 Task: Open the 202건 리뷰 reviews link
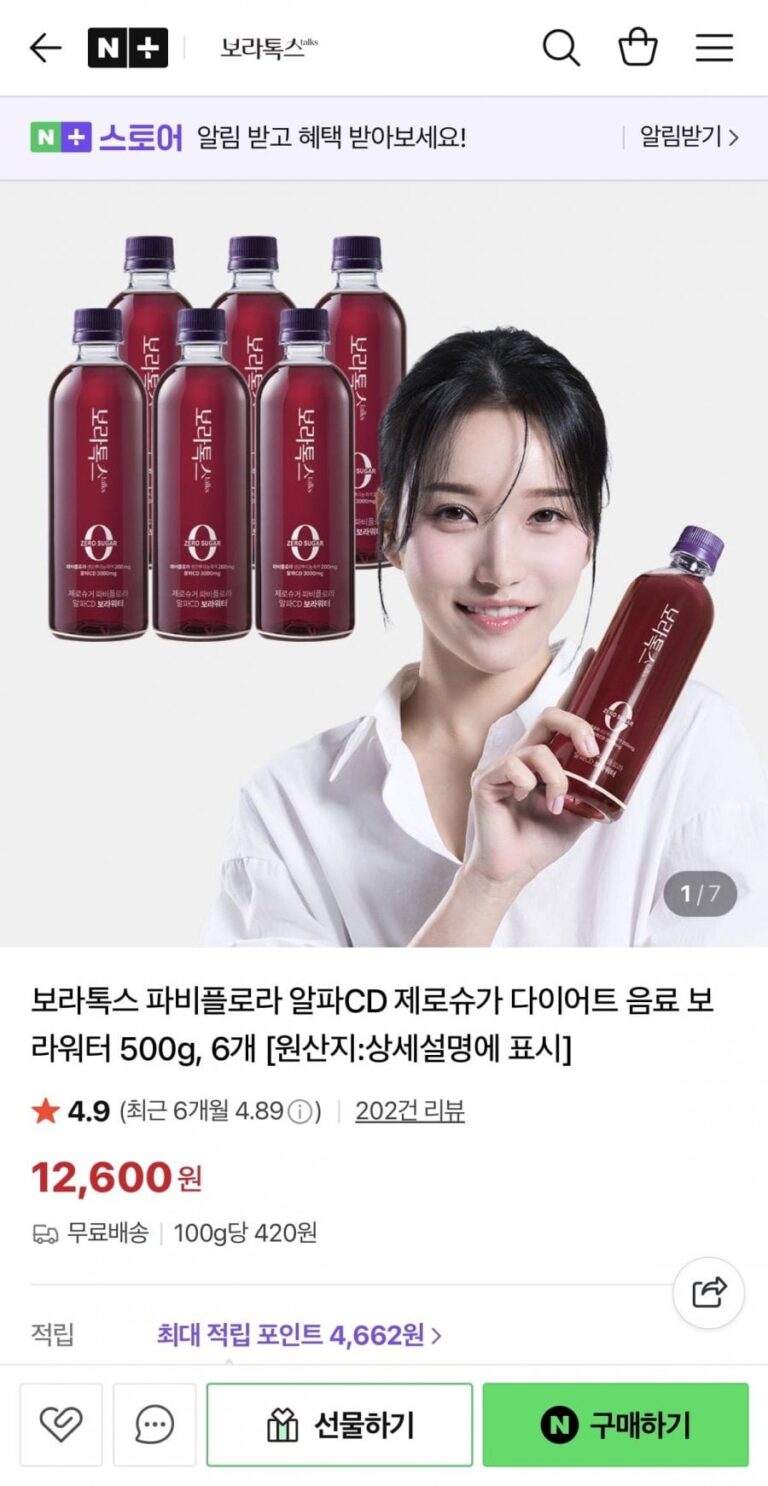click(x=410, y=1111)
